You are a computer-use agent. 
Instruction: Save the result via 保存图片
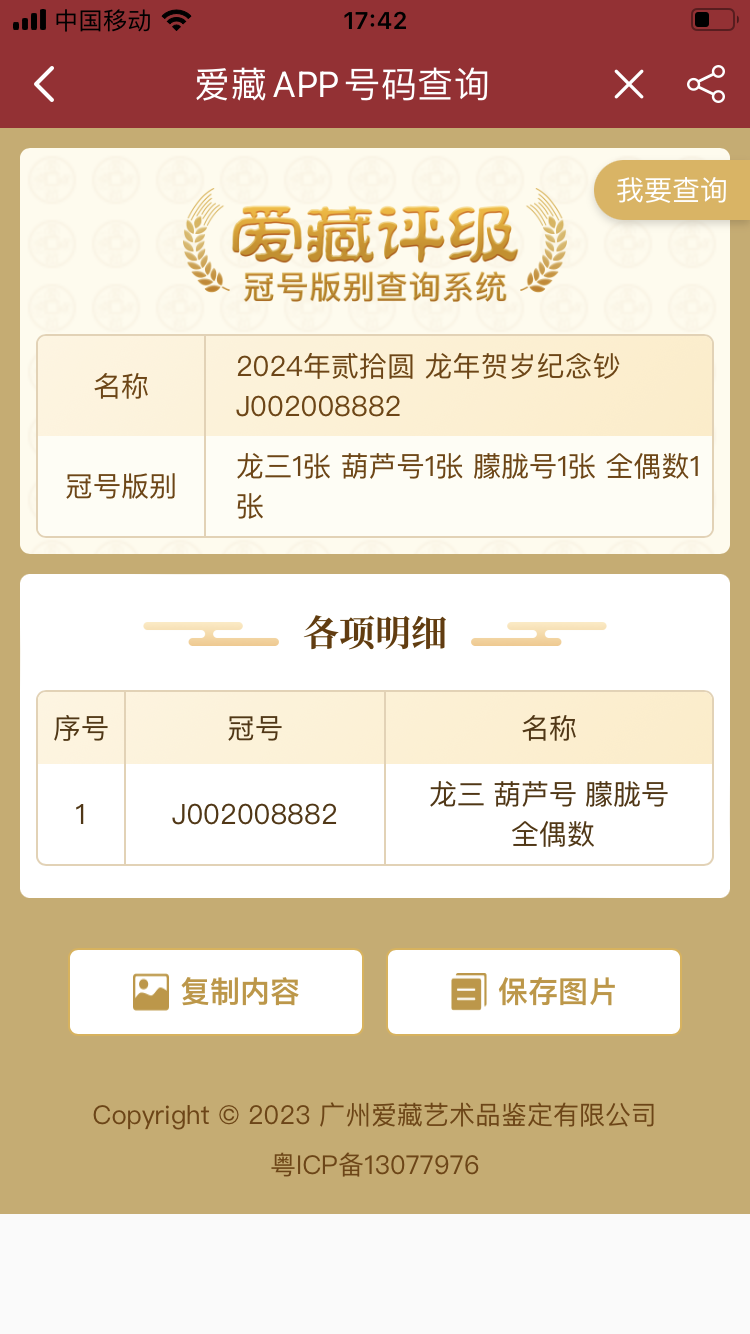pyautogui.click(x=534, y=992)
